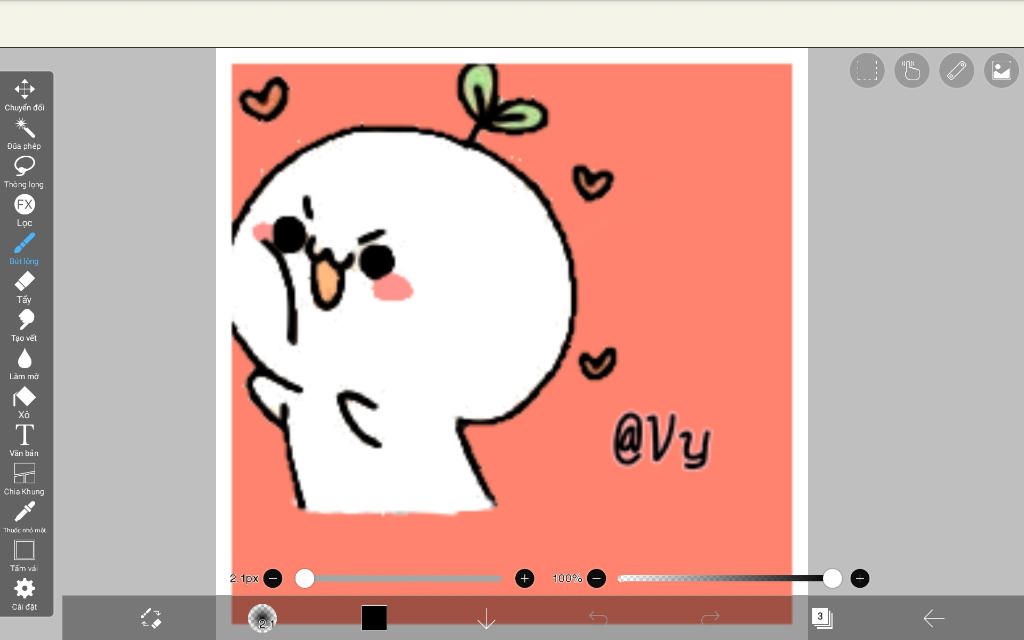The height and width of the screenshot is (640, 1024).
Task: Open the material image icon
Action: coord(1000,70)
